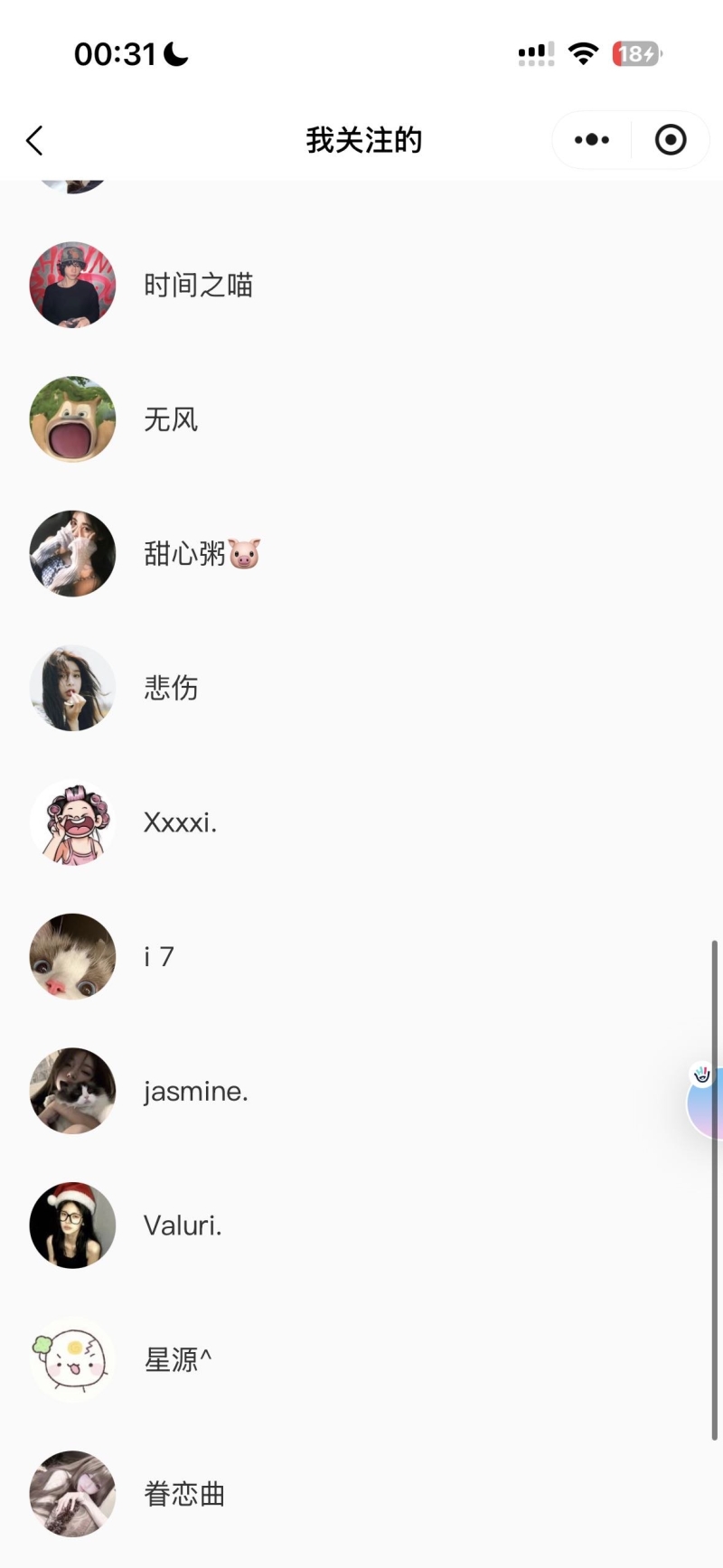Go back using the back arrow
The image size is (723, 1568).
[34, 140]
